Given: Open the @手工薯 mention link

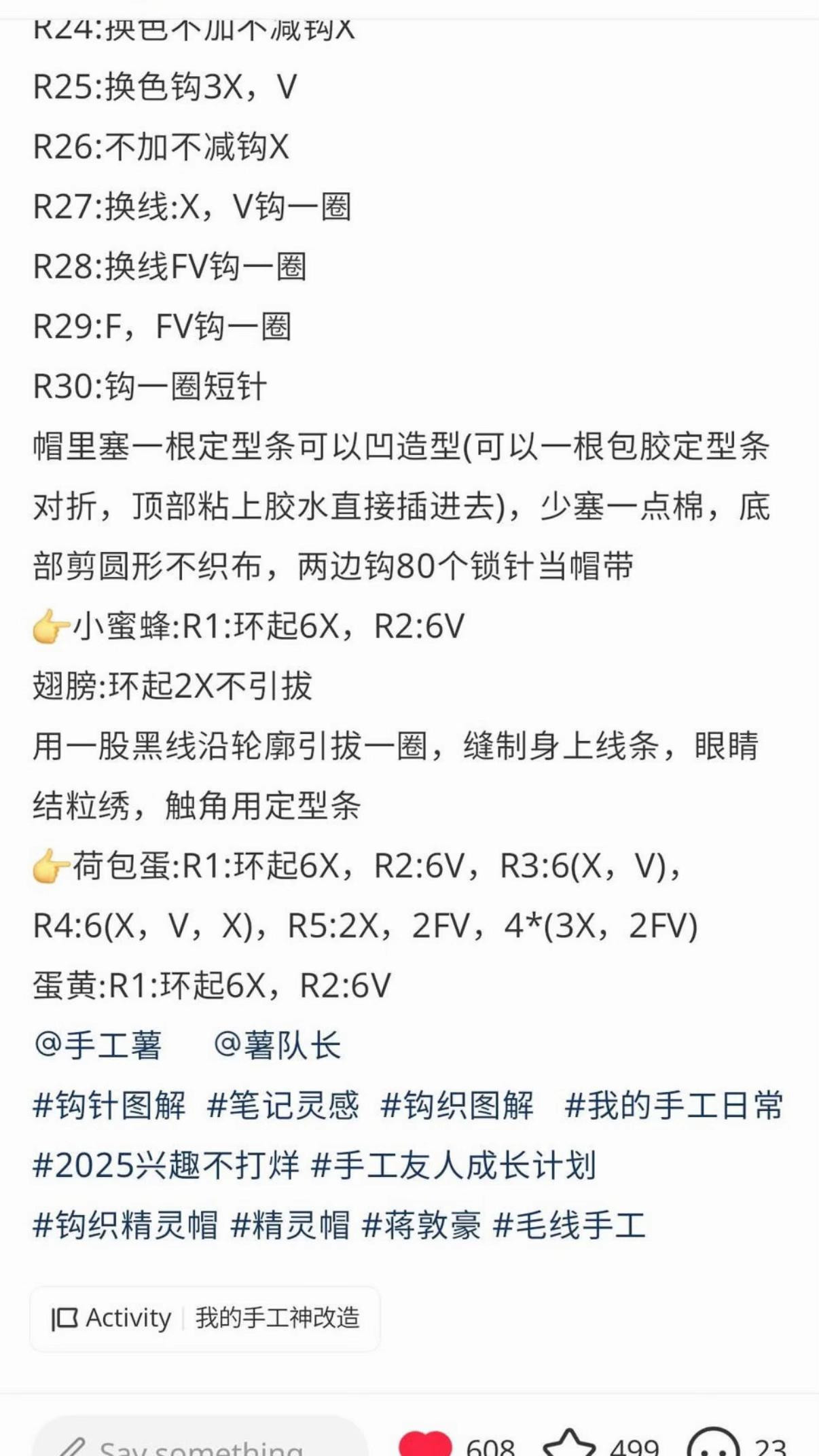Looking at the screenshot, I should click(x=98, y=1045).
